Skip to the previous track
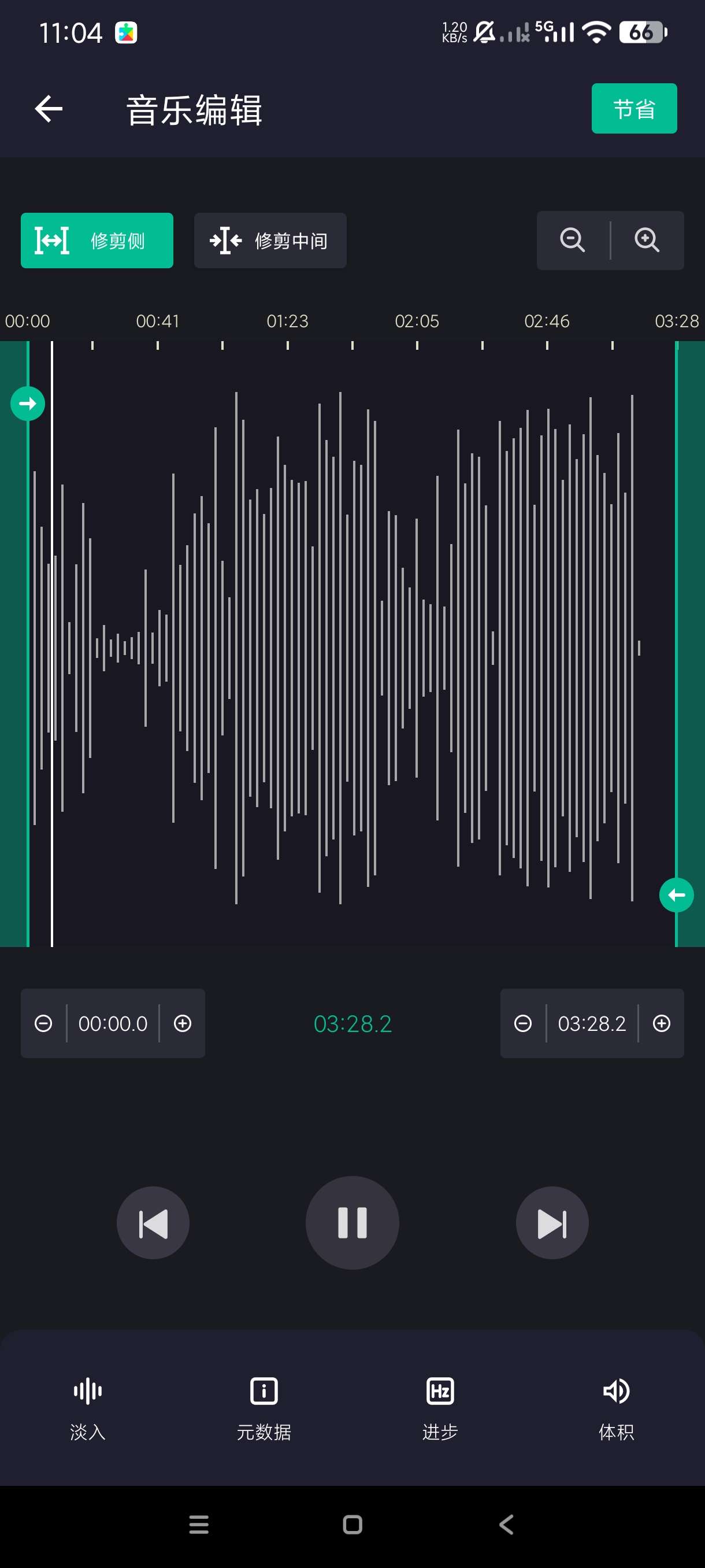 [x=153, y=1223]
